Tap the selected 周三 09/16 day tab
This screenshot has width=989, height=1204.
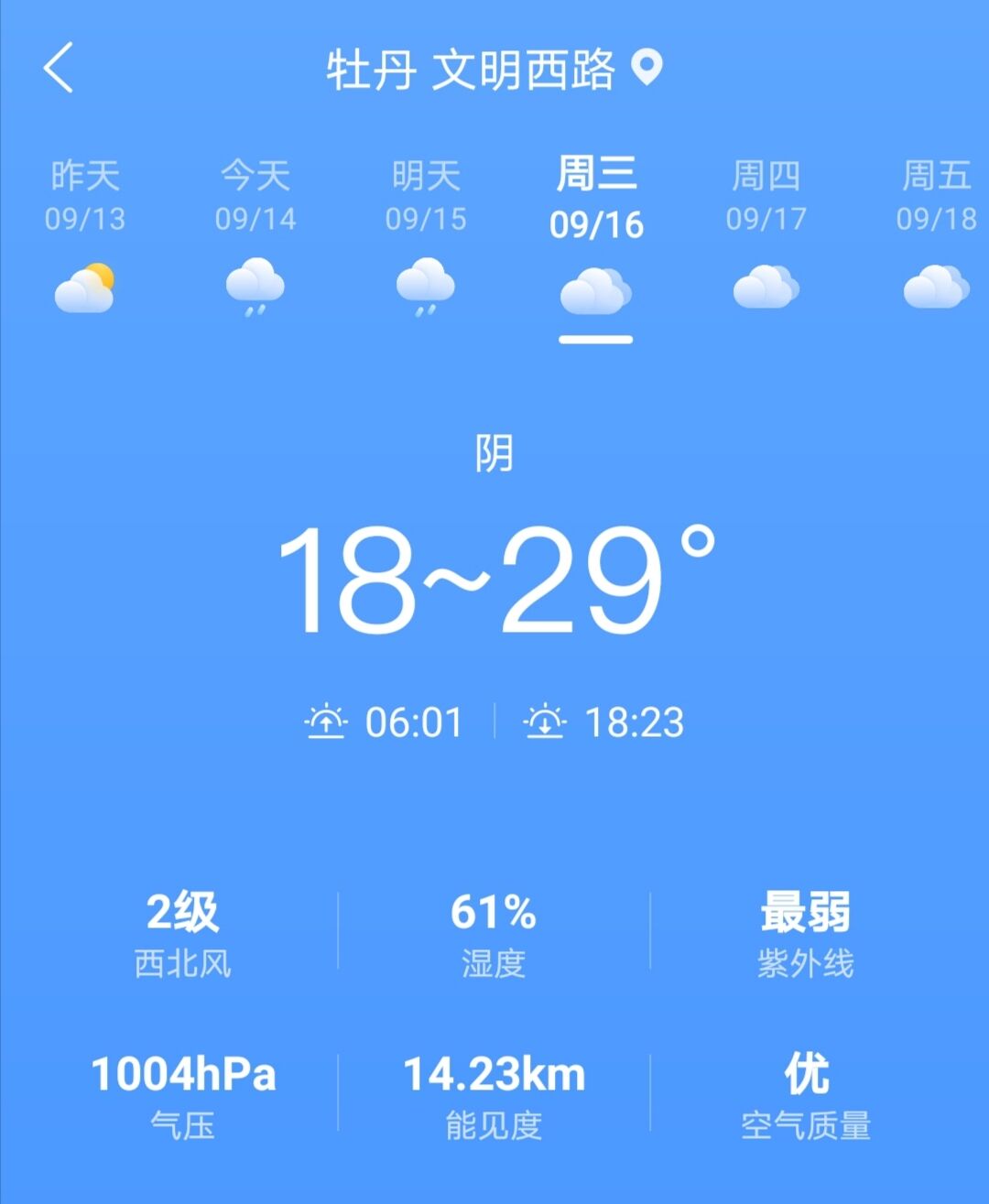(x=596, y=240)
